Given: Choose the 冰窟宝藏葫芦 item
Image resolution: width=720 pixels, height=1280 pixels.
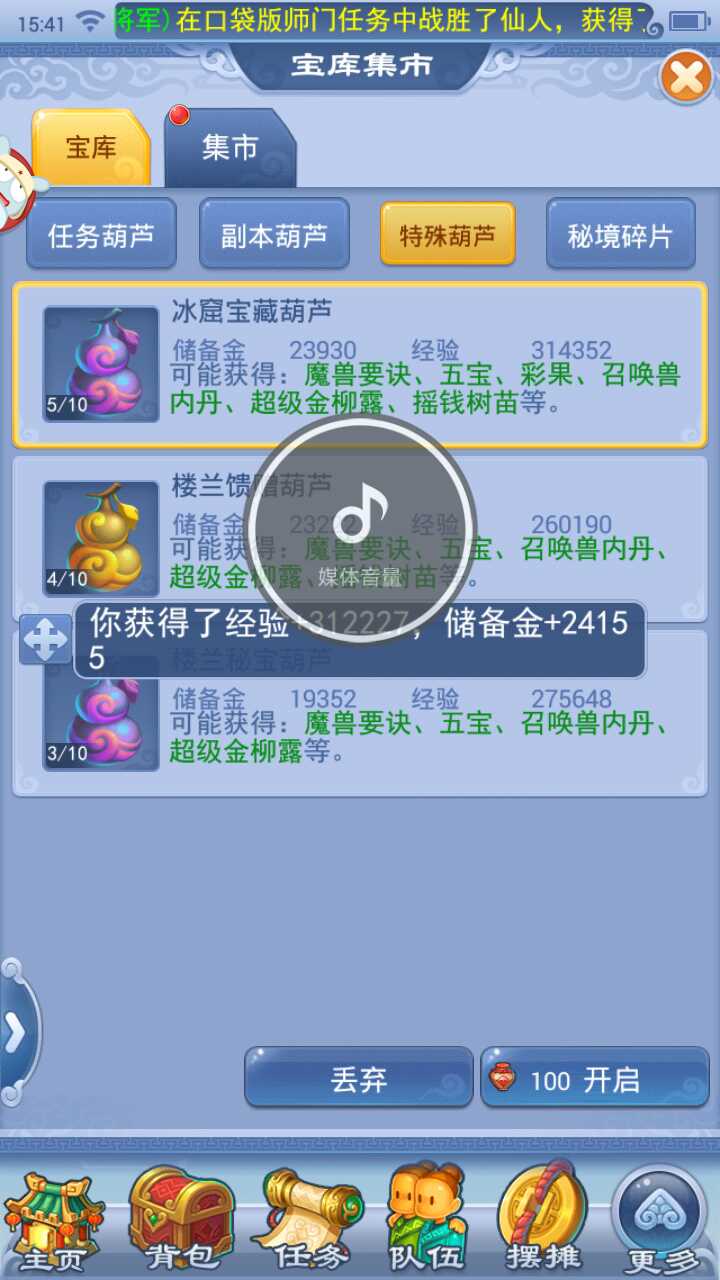Looking at the screenshot, I should [x=360, y=364].
